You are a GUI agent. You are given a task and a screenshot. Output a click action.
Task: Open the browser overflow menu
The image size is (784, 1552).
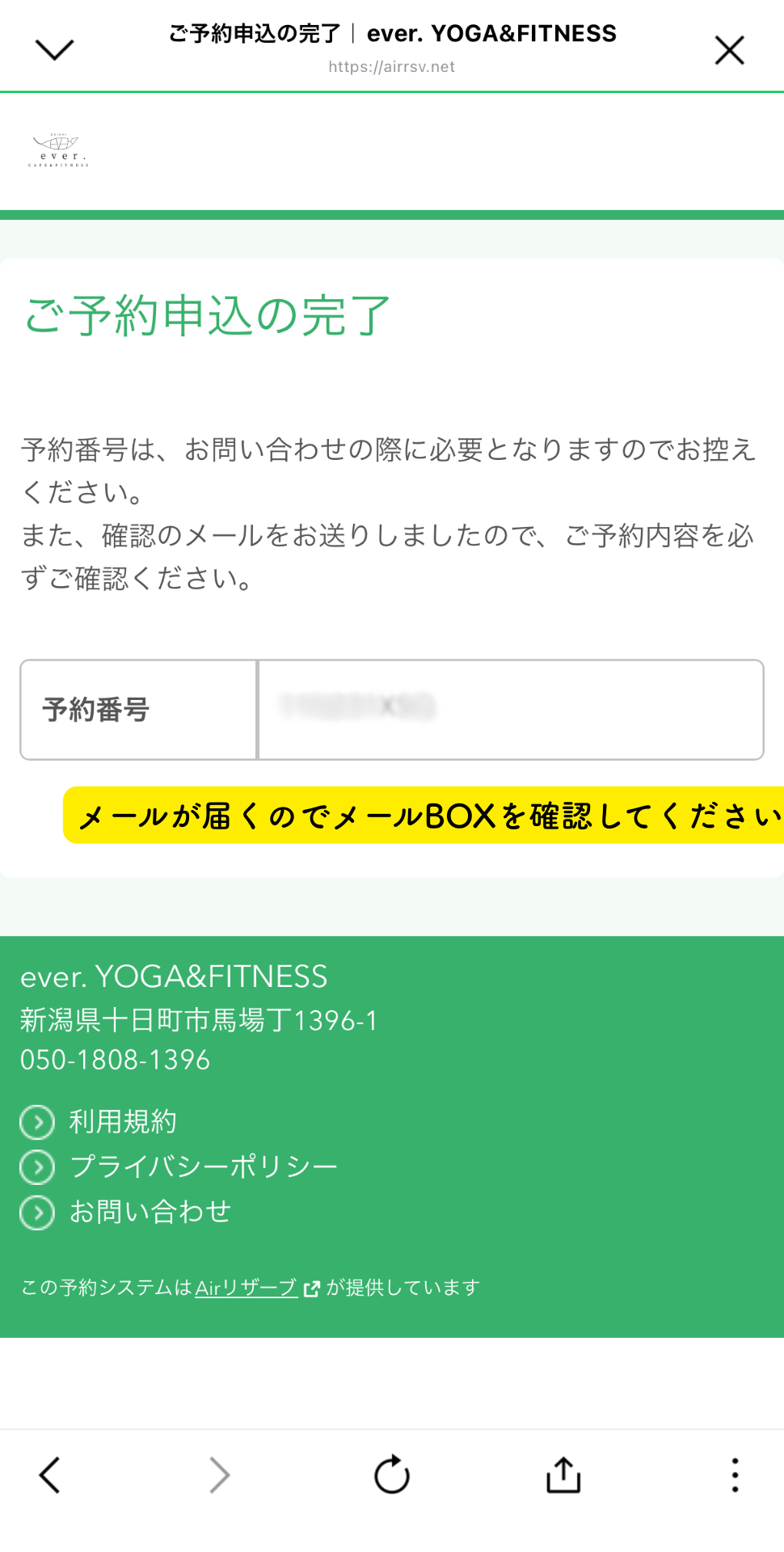(x=734, y=1475)
